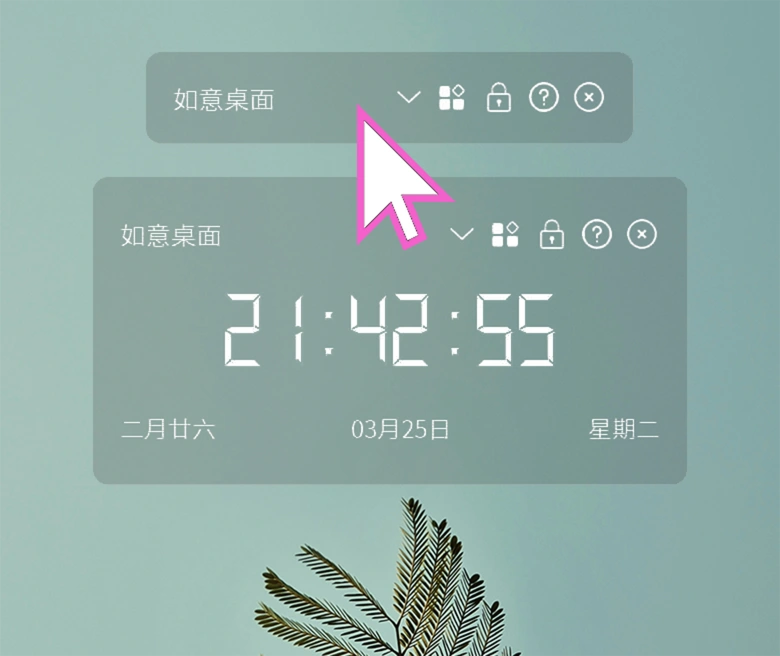Collapse the clock widget via its chevron

point(461,235)
